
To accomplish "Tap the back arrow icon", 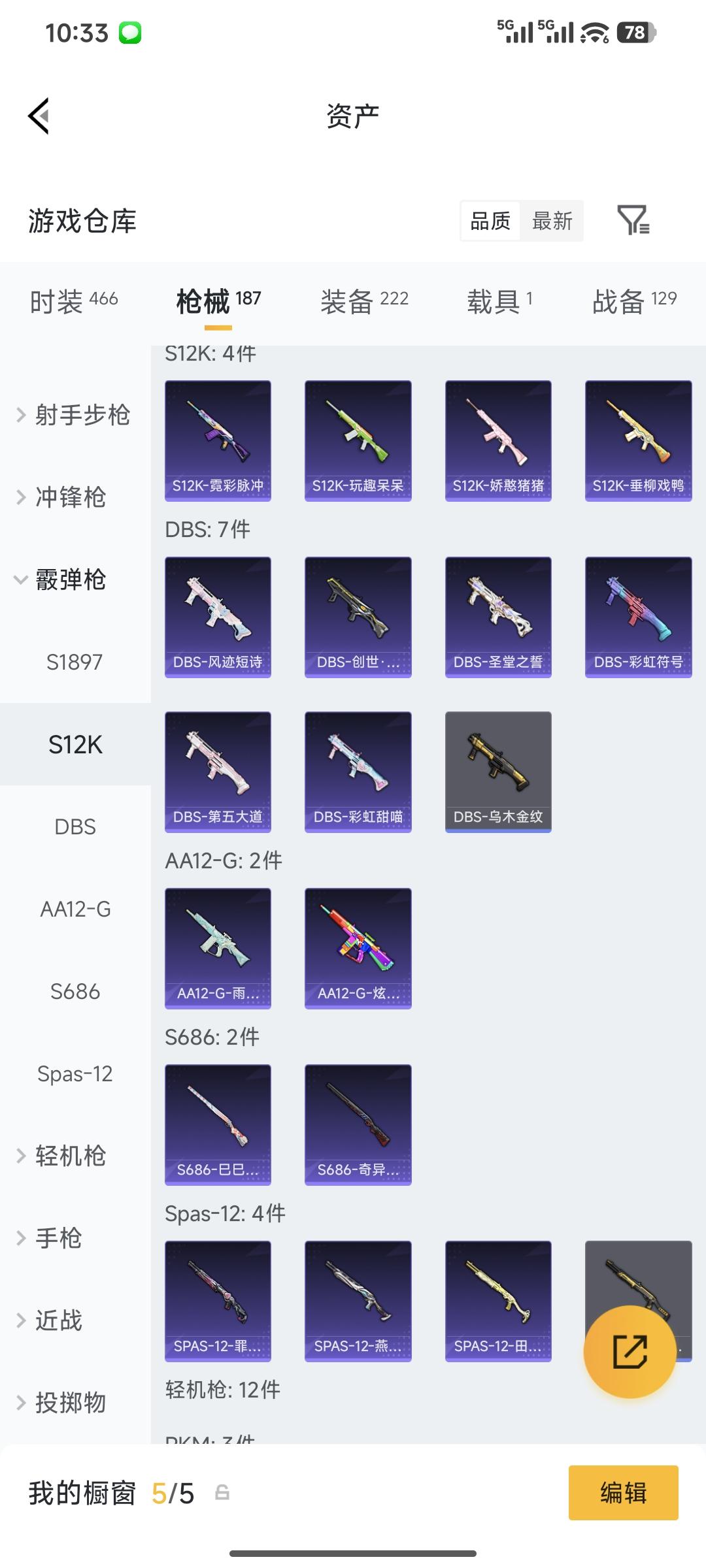I will (39, 115).
